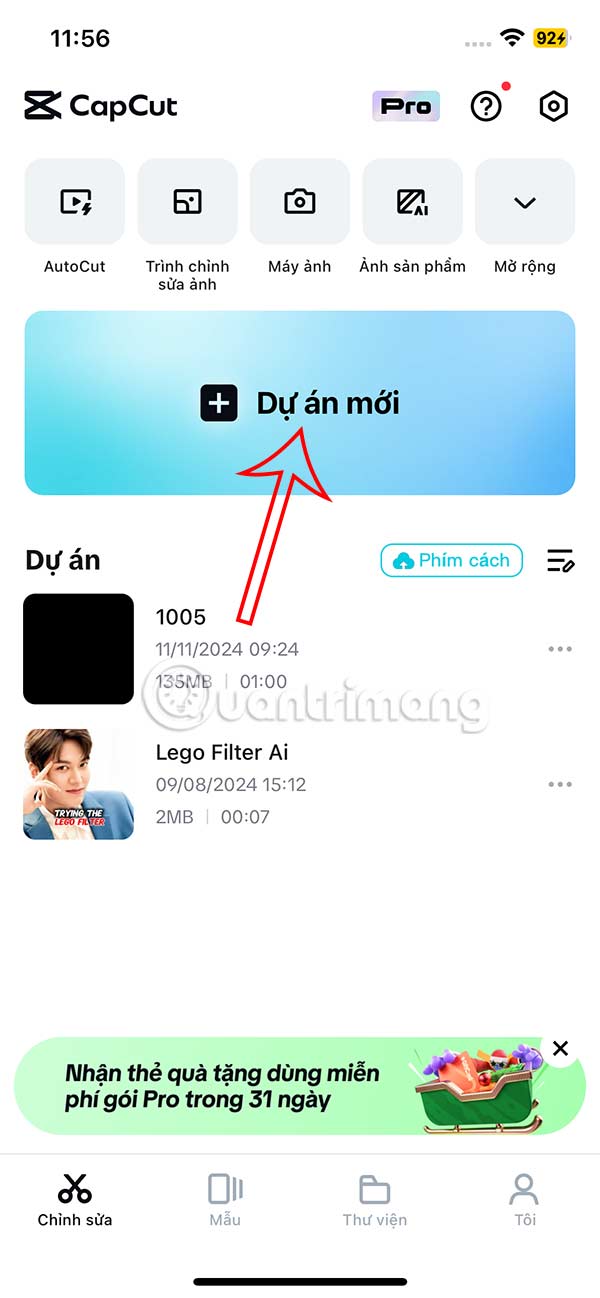This screenshot has width=600, height=1298.
Task: Open more options for project 1005
Action: [x=560, y=649]
